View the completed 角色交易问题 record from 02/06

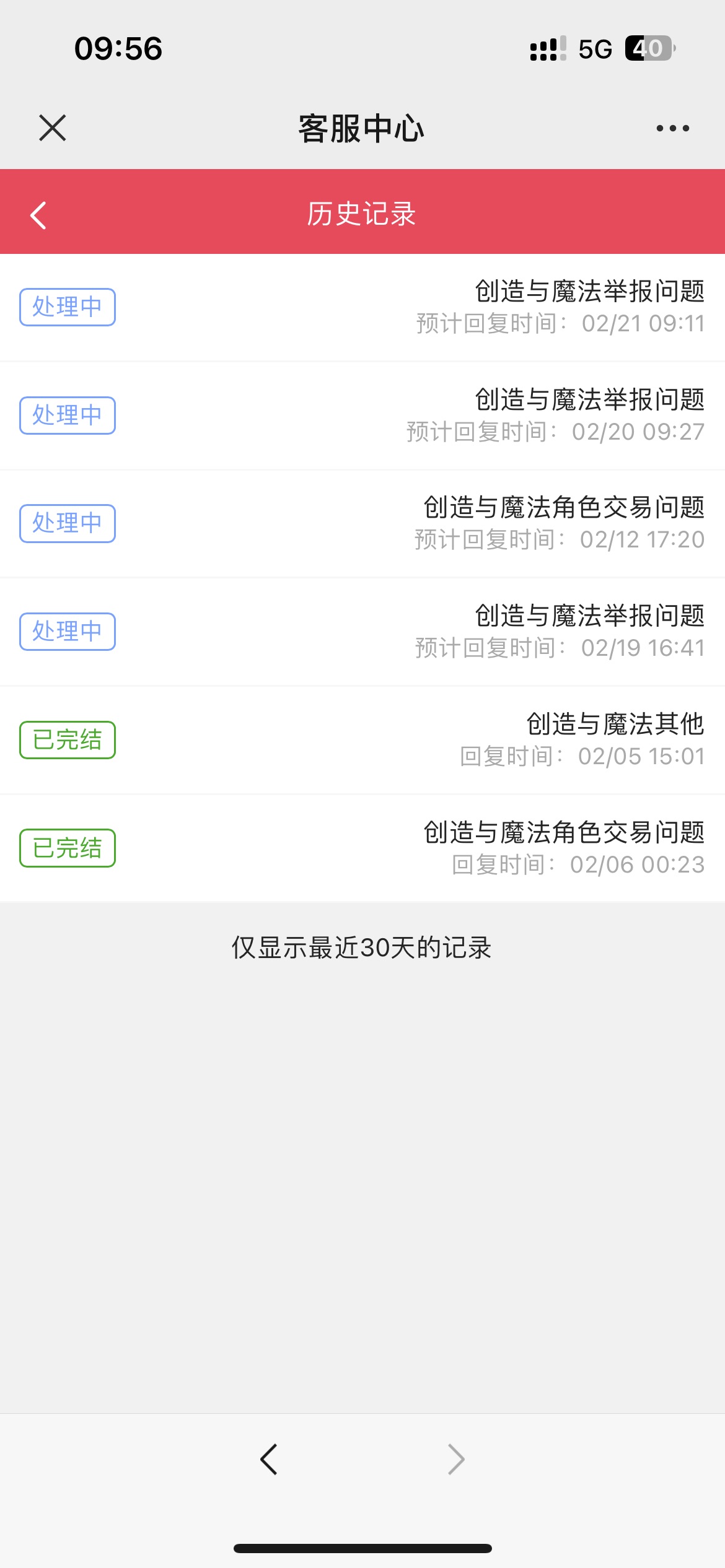(362, 848)
